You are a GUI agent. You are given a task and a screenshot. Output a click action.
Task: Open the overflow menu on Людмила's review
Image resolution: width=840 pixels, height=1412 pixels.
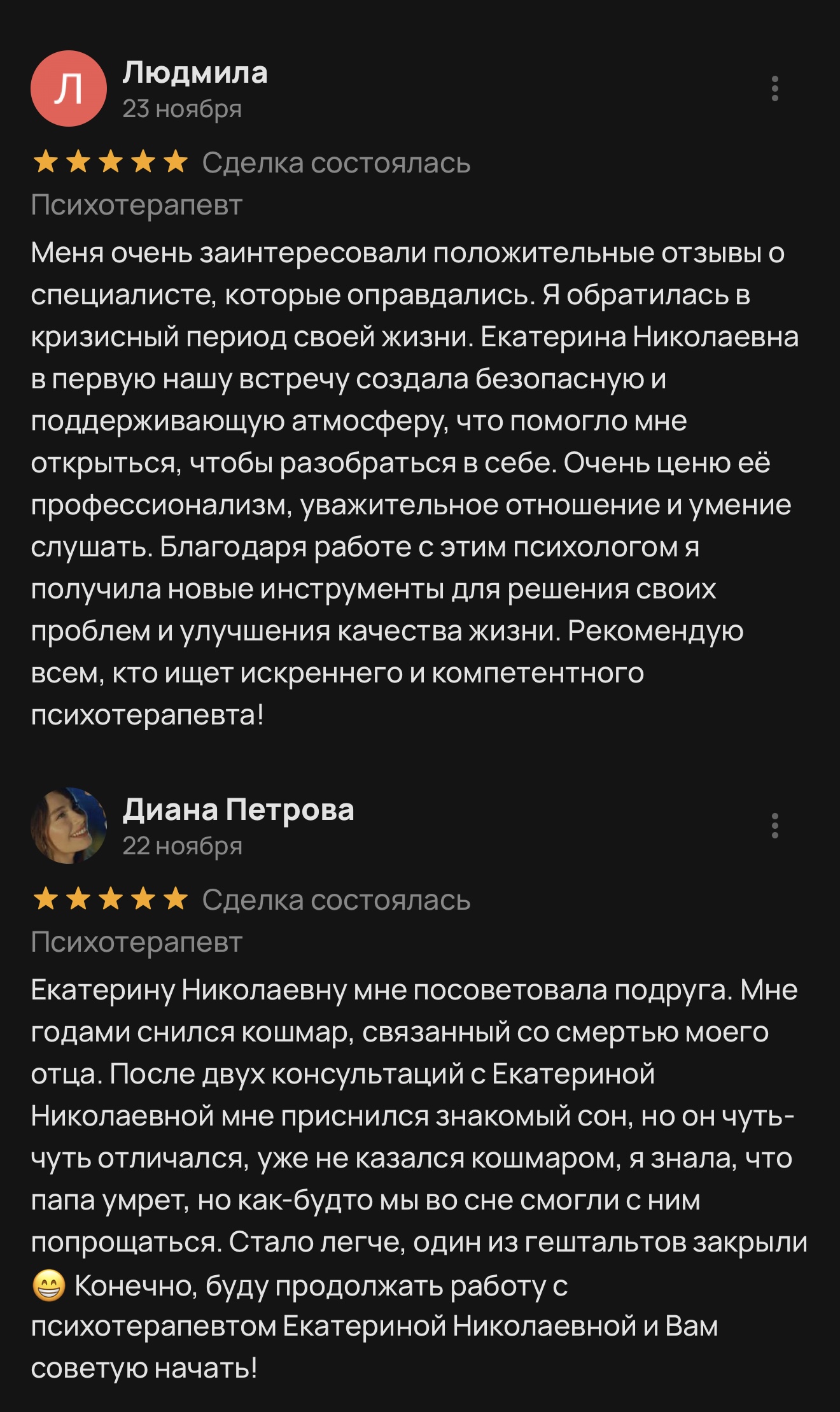774,88
